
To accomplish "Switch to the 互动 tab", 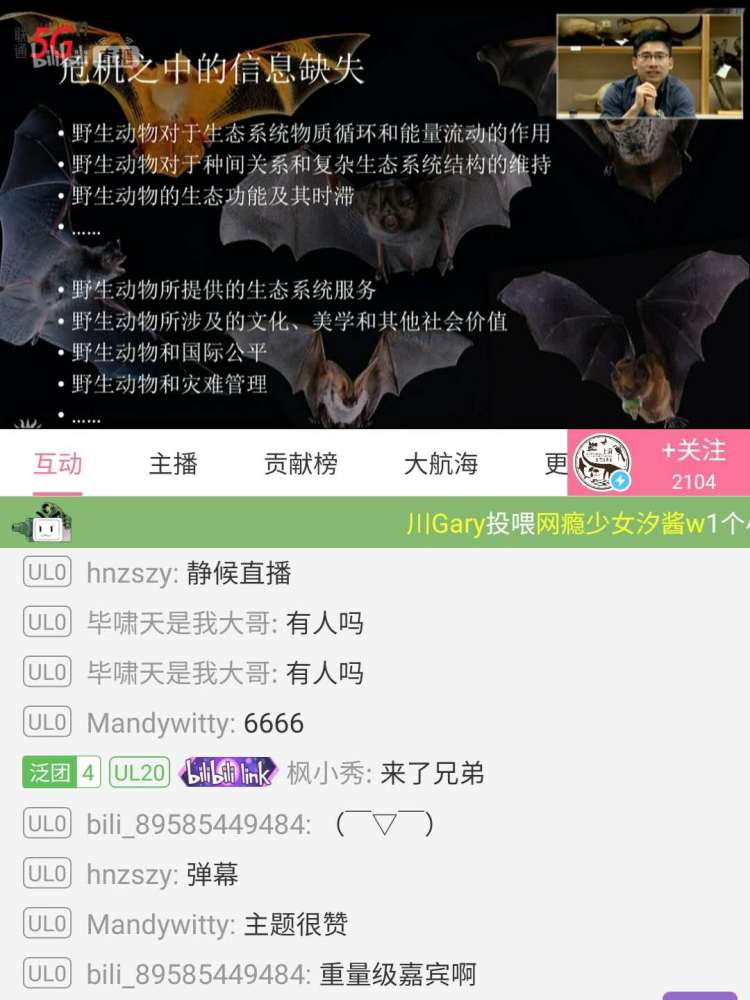I will (x=58, y=464).
